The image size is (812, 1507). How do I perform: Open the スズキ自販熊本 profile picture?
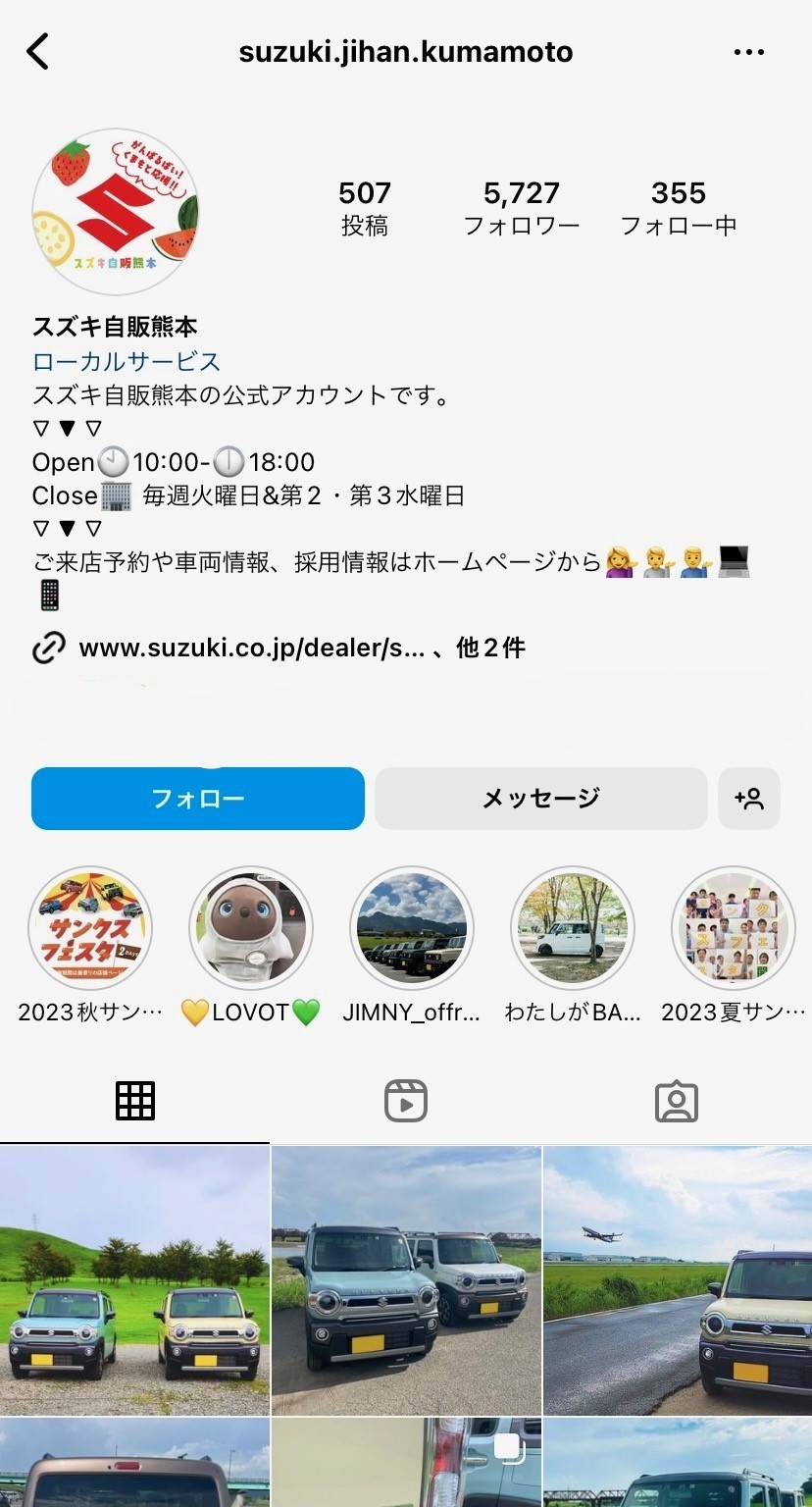[x=116, y=212]
